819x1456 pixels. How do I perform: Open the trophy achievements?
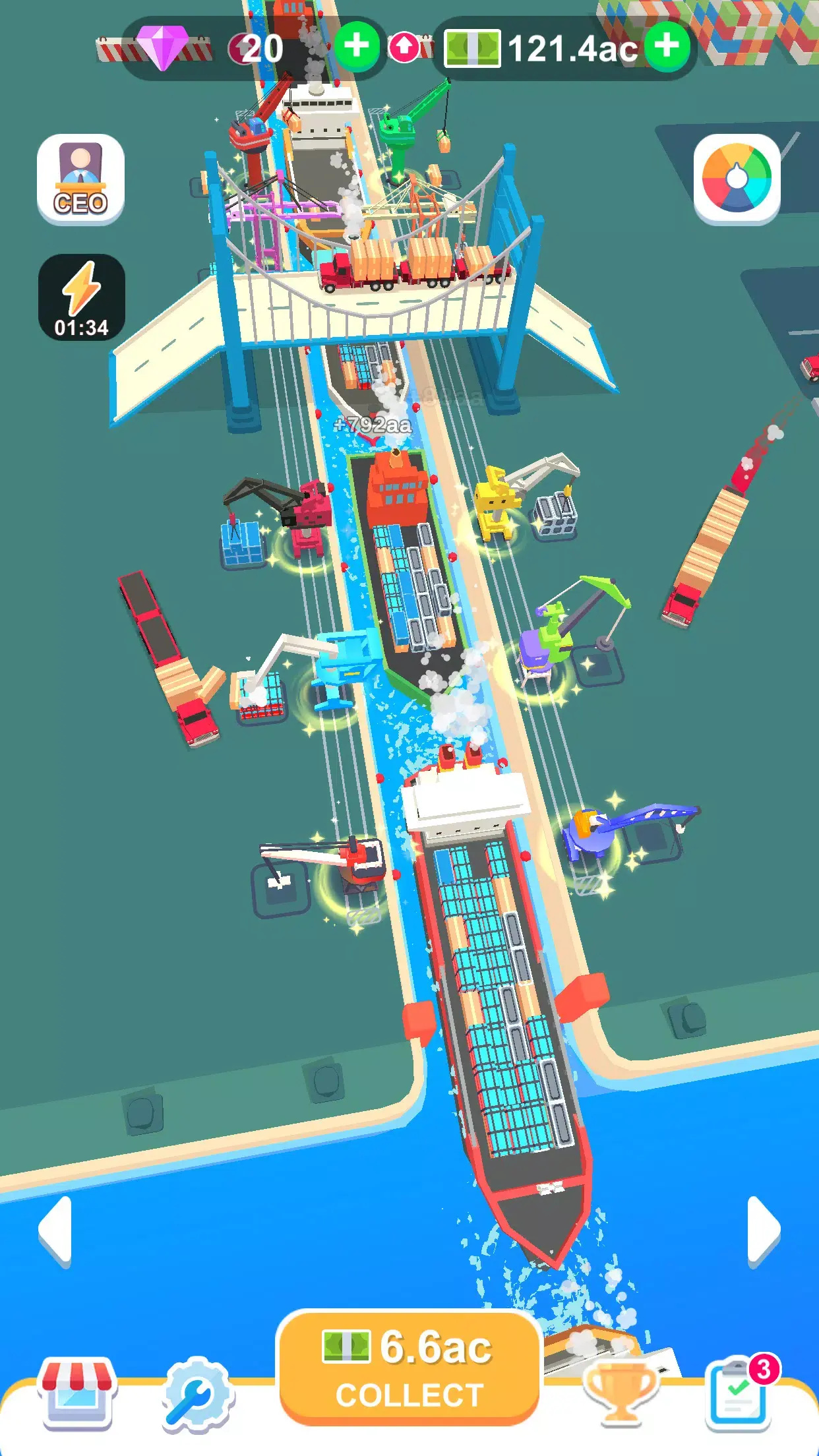coord(620,1393)
